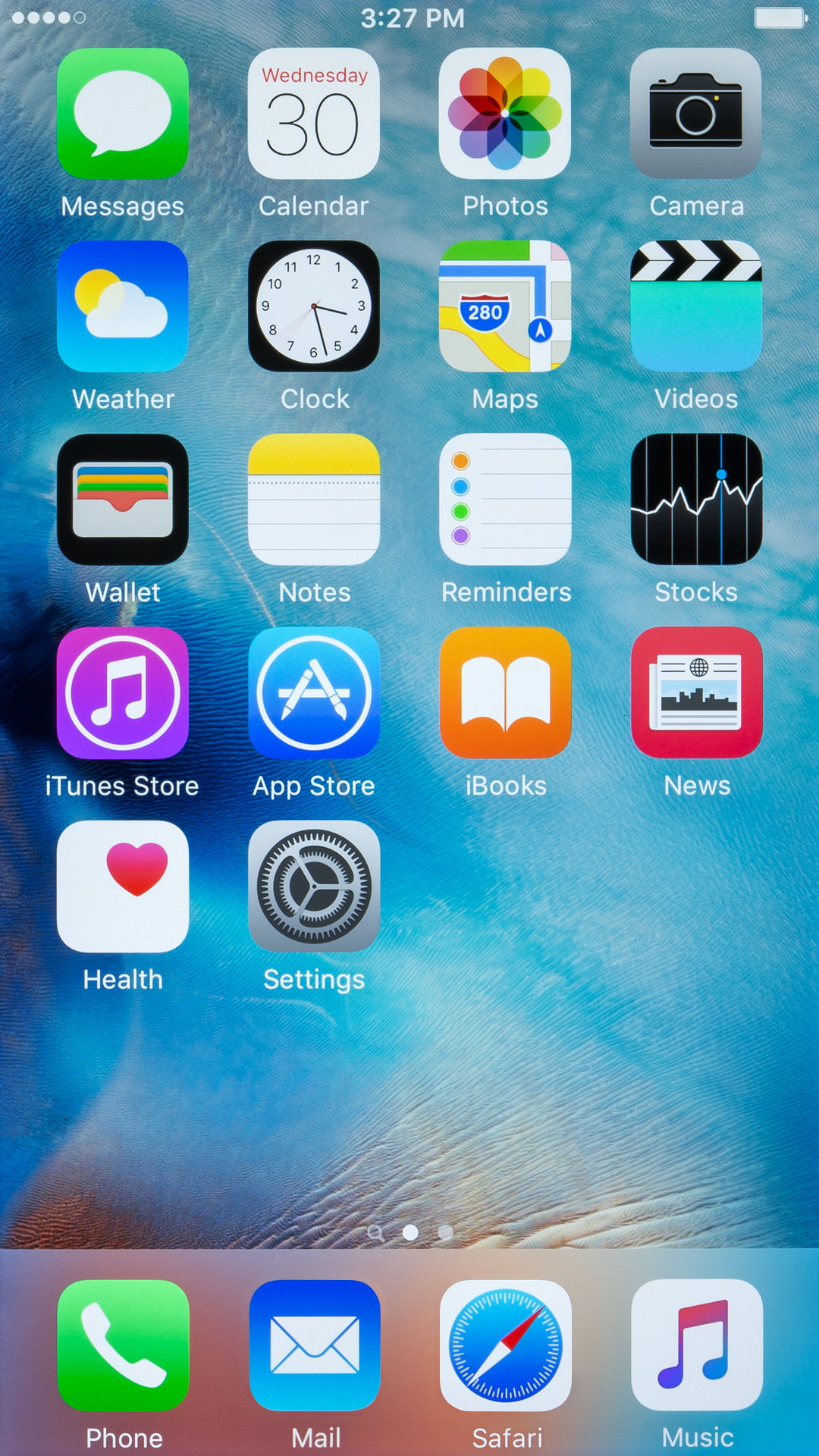View the Stocks app
This screenshot has height=1456, width=819.
click(x=696, y=500)
